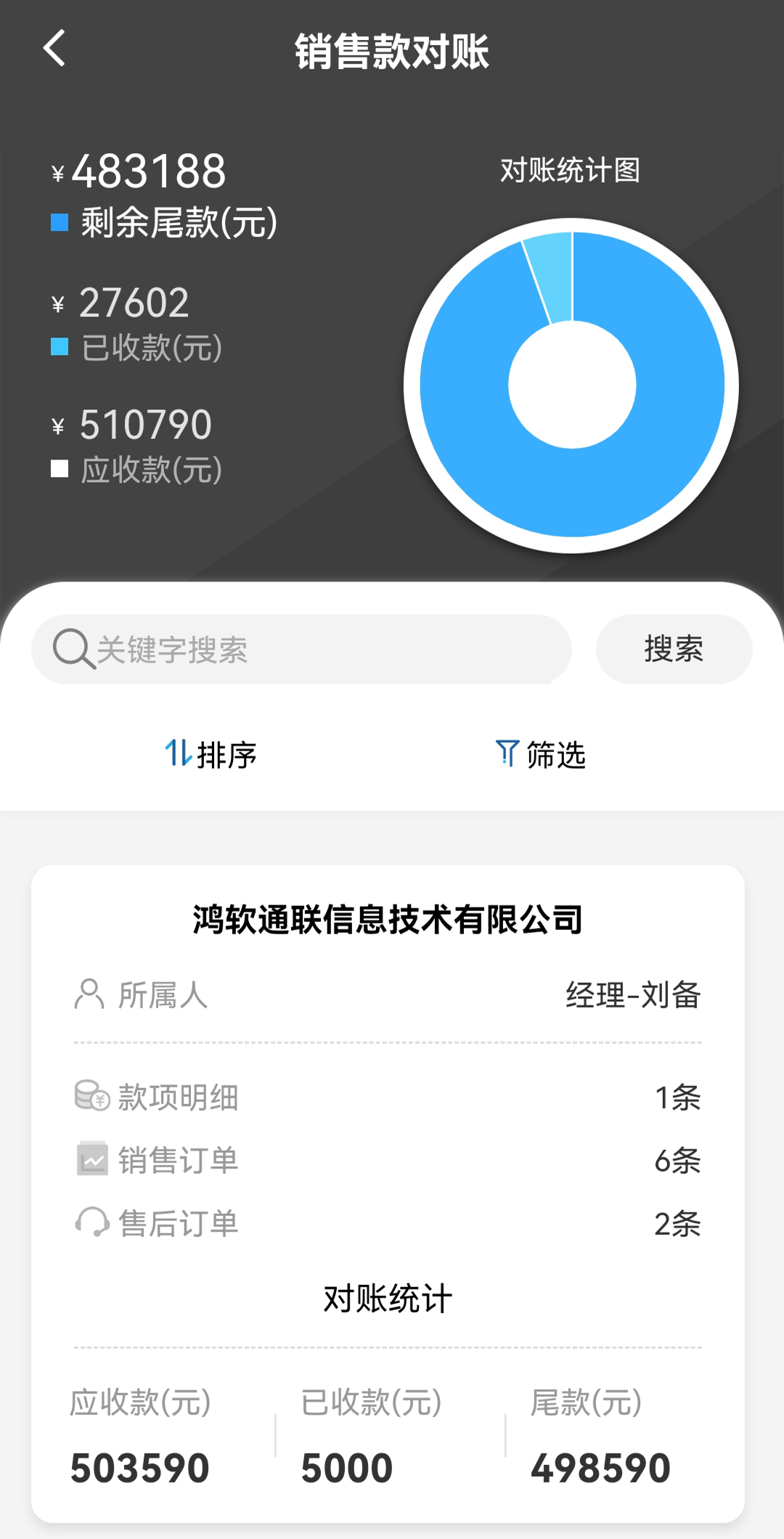Tap the 关键字搜索 search field
784x1539 pixels.
pos(301,649)
